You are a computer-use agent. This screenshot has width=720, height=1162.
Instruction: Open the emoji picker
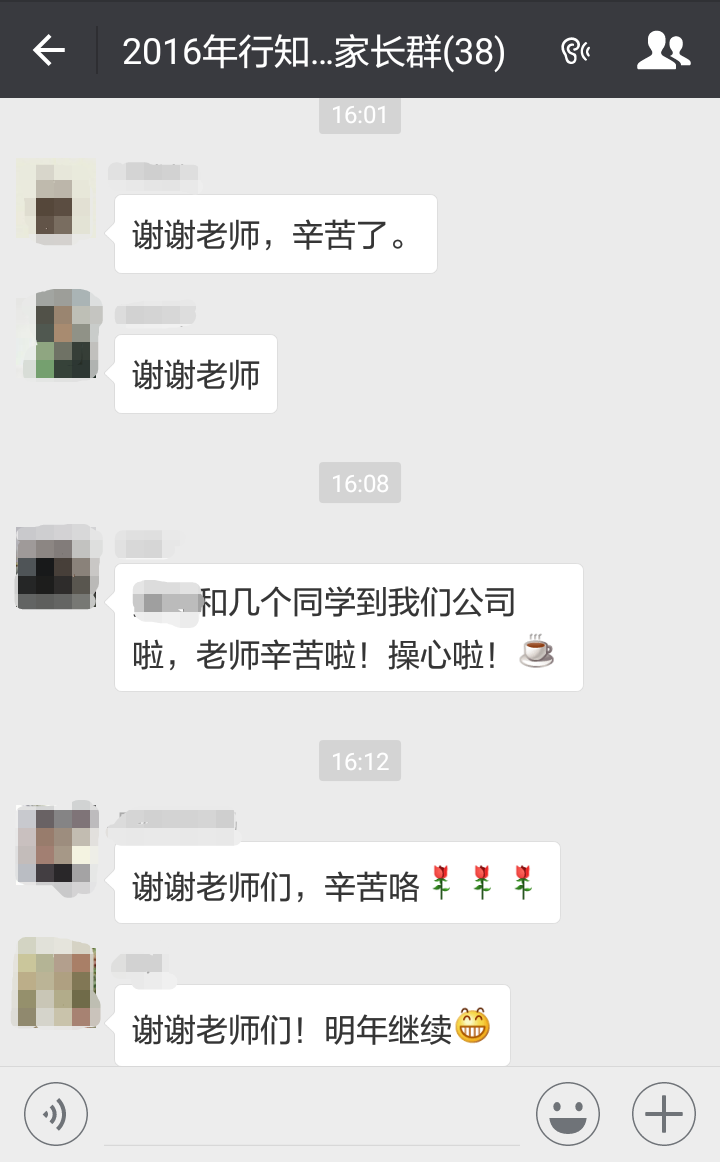(x=568, y=1114)
